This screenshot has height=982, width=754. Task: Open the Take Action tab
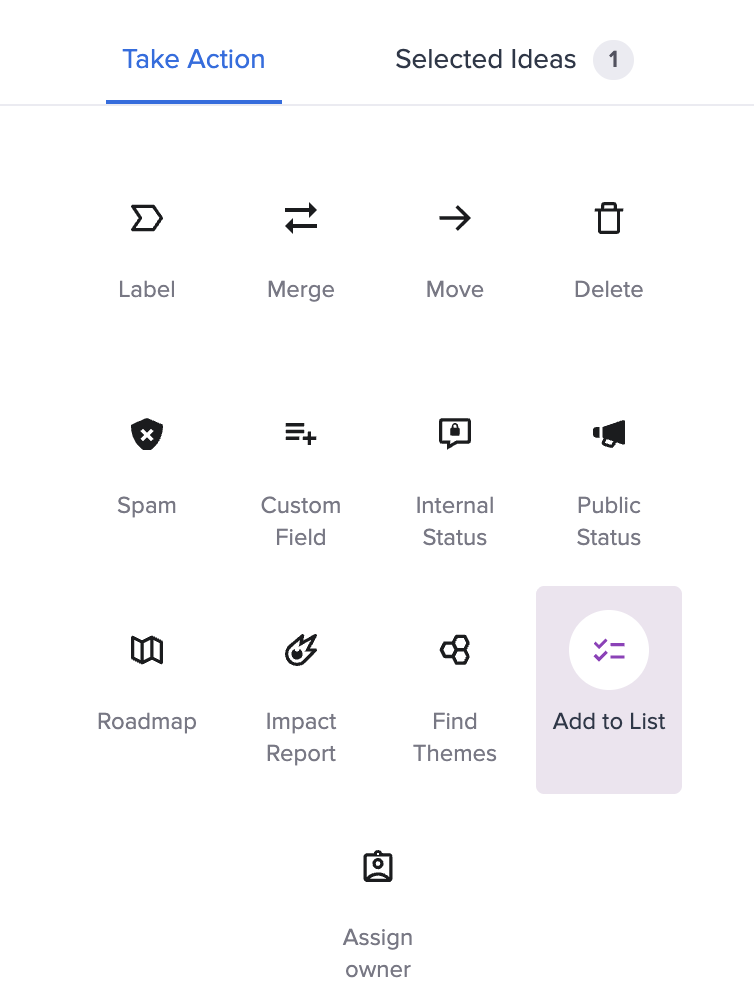click(x=194, y=60)
